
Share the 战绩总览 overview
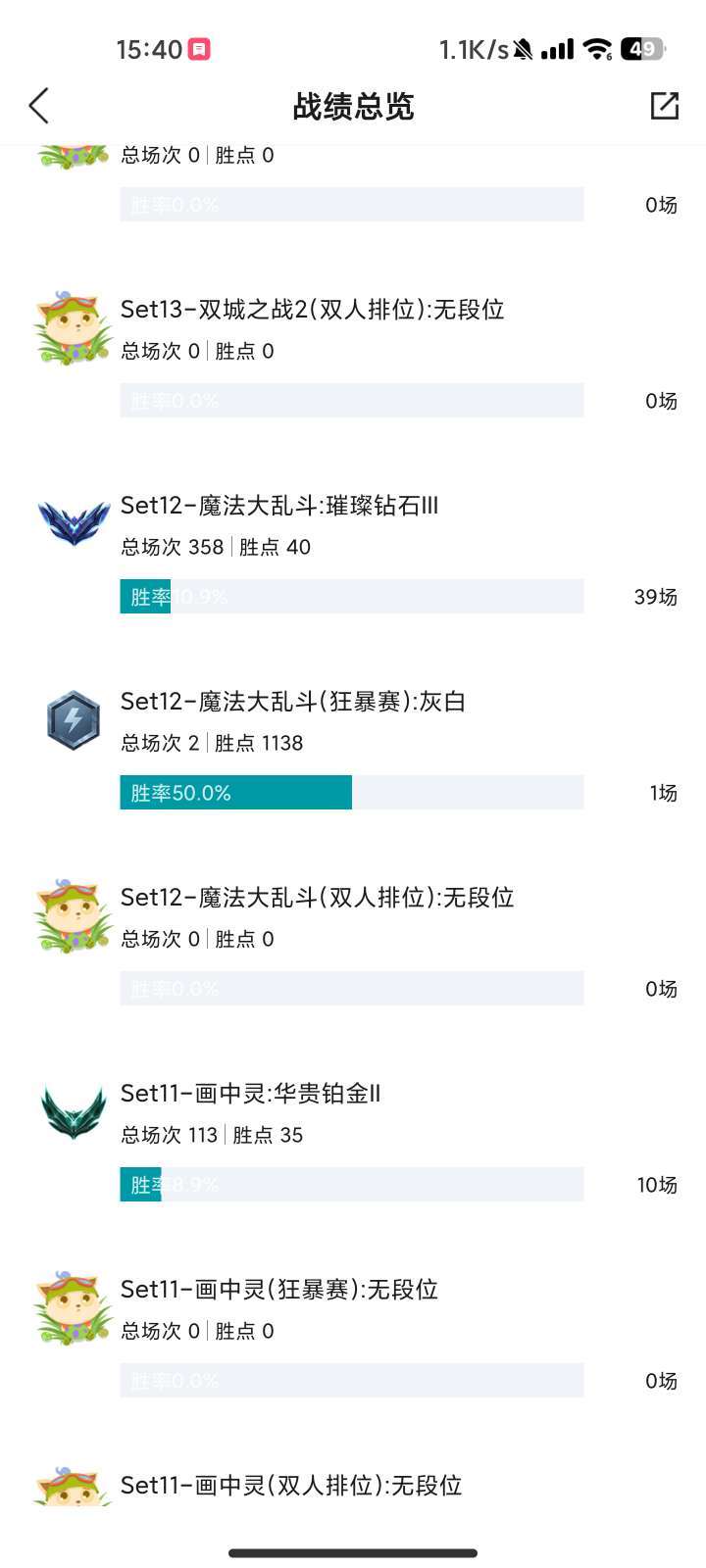pos(665,106)
